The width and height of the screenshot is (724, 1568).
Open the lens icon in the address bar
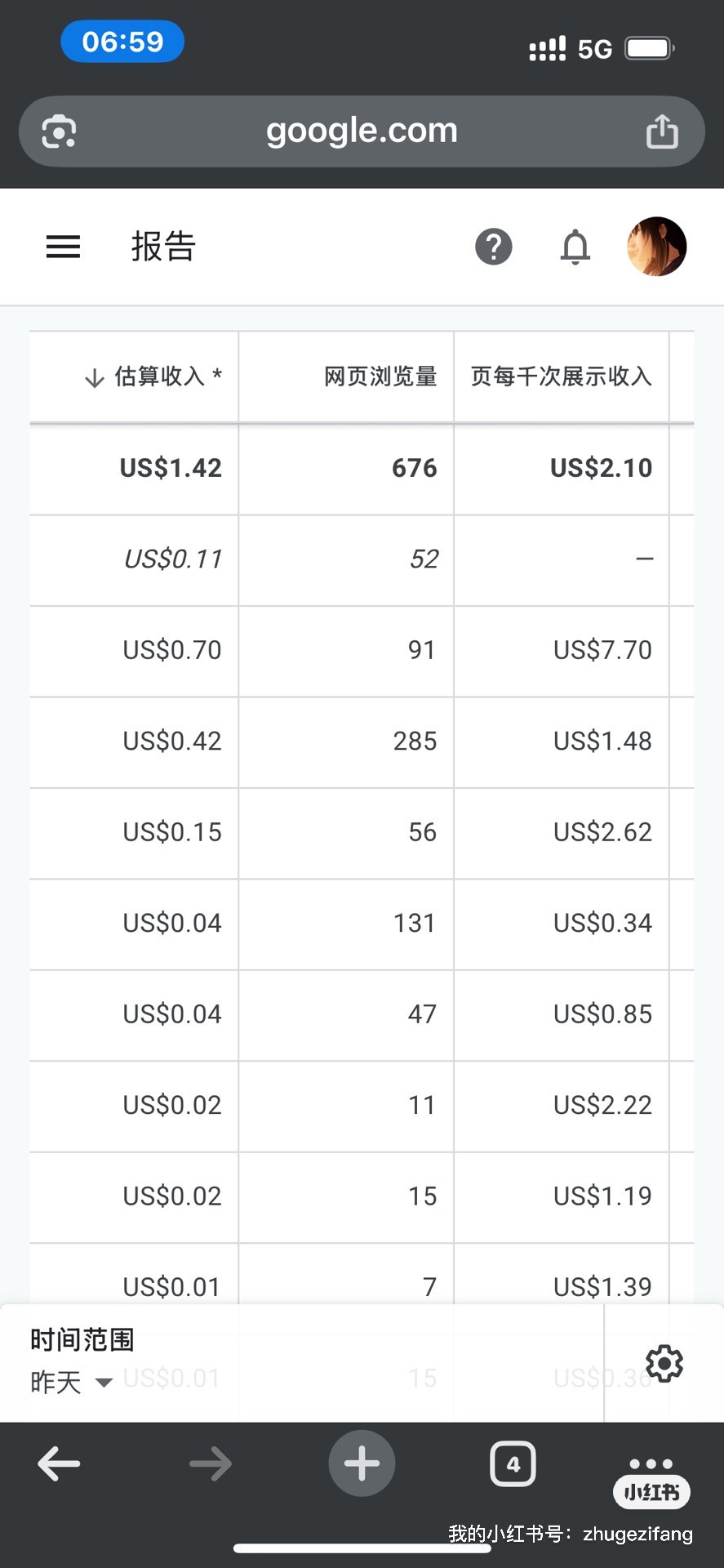(59, 131)
